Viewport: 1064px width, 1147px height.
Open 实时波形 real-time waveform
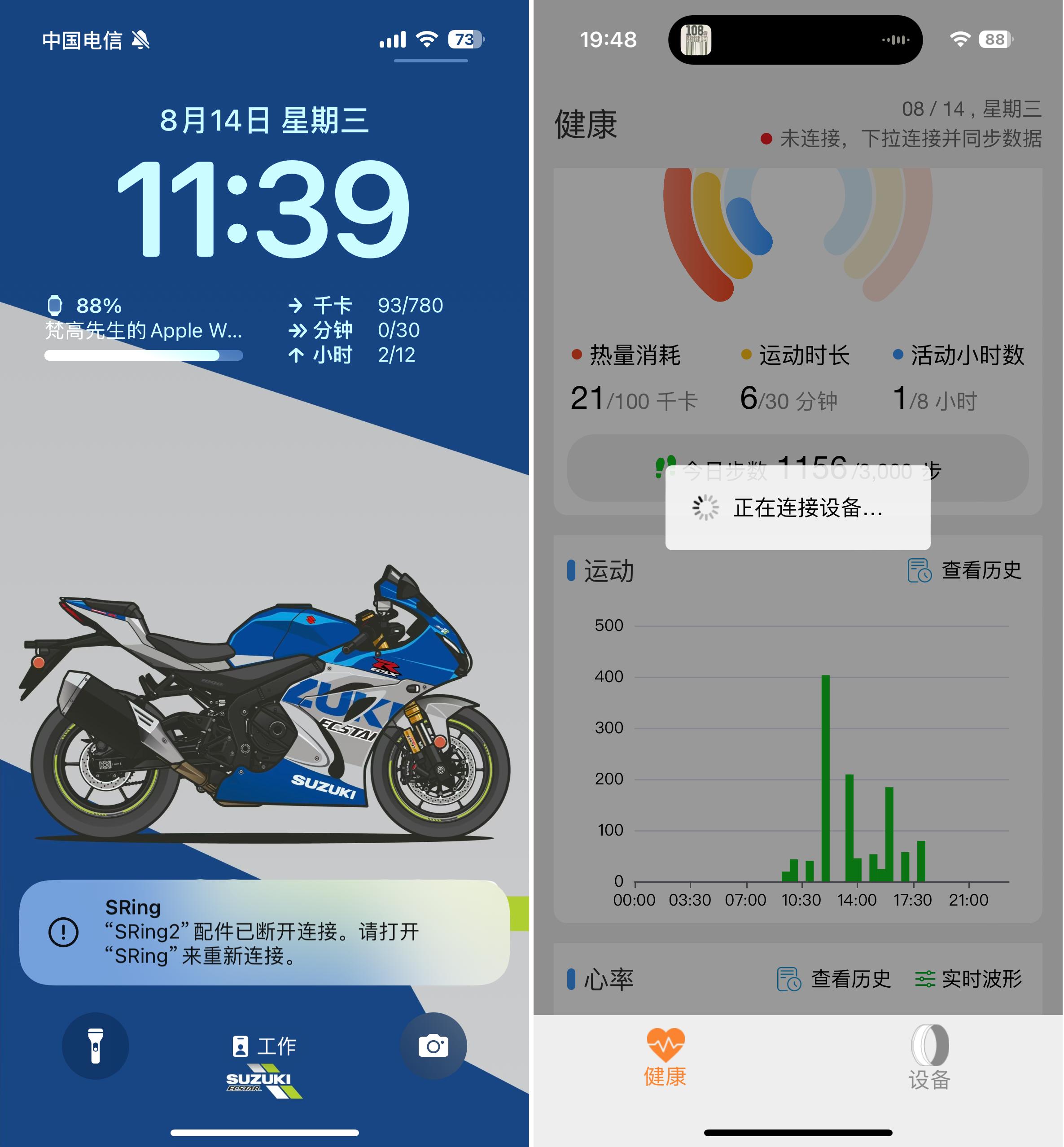[968, 979]
